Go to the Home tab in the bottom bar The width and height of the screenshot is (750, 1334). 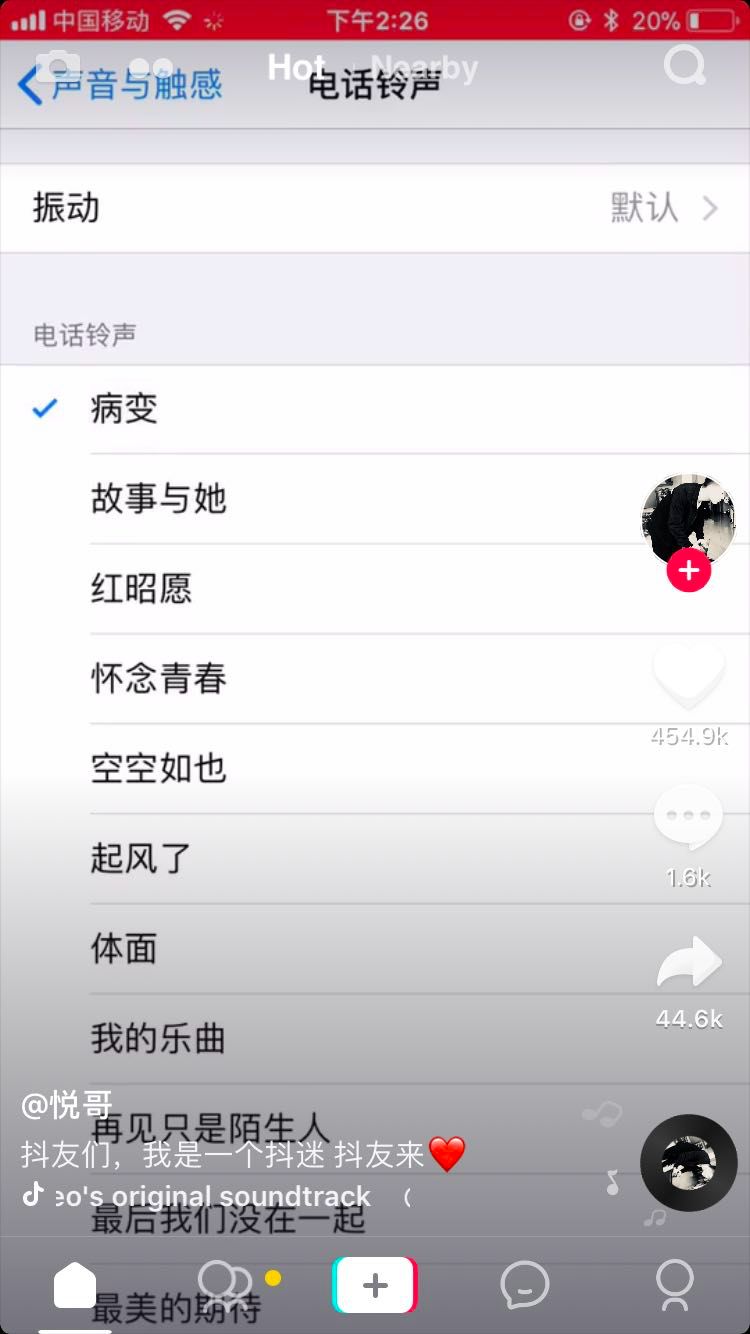pyautogui.click(x=75, y=1284)
